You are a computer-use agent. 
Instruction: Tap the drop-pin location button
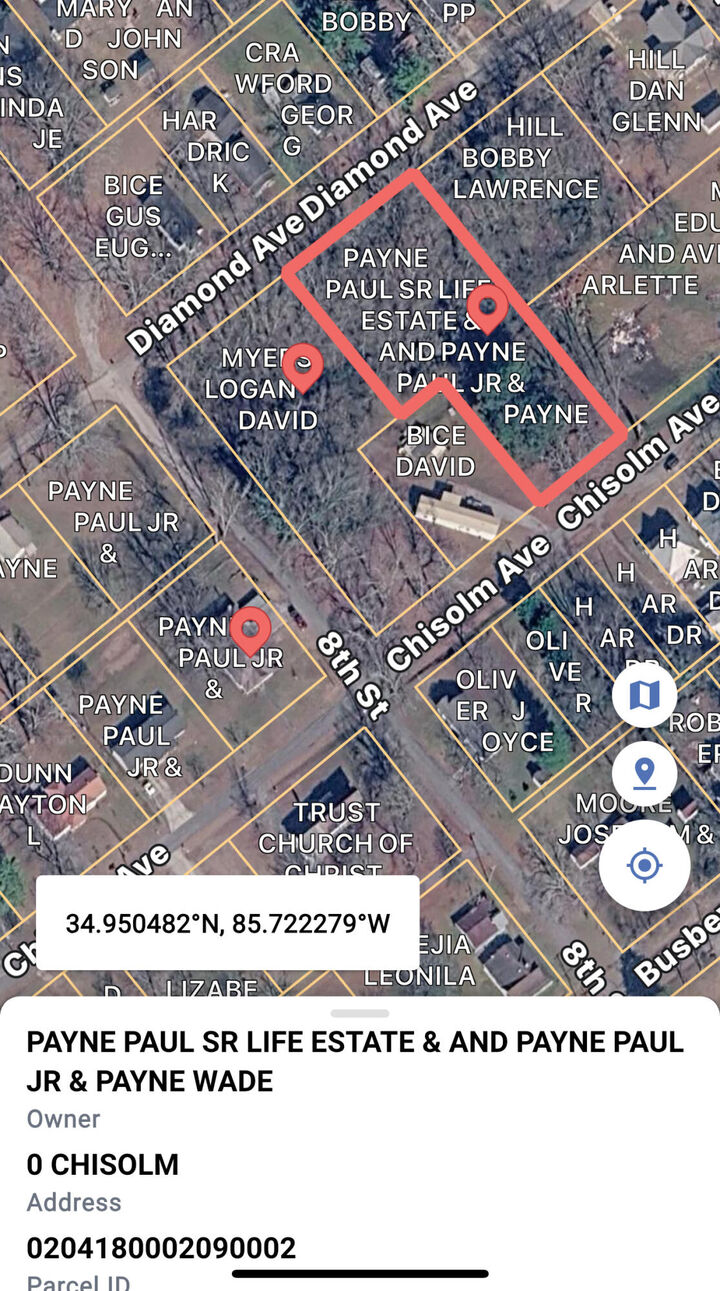click(644, 773)
